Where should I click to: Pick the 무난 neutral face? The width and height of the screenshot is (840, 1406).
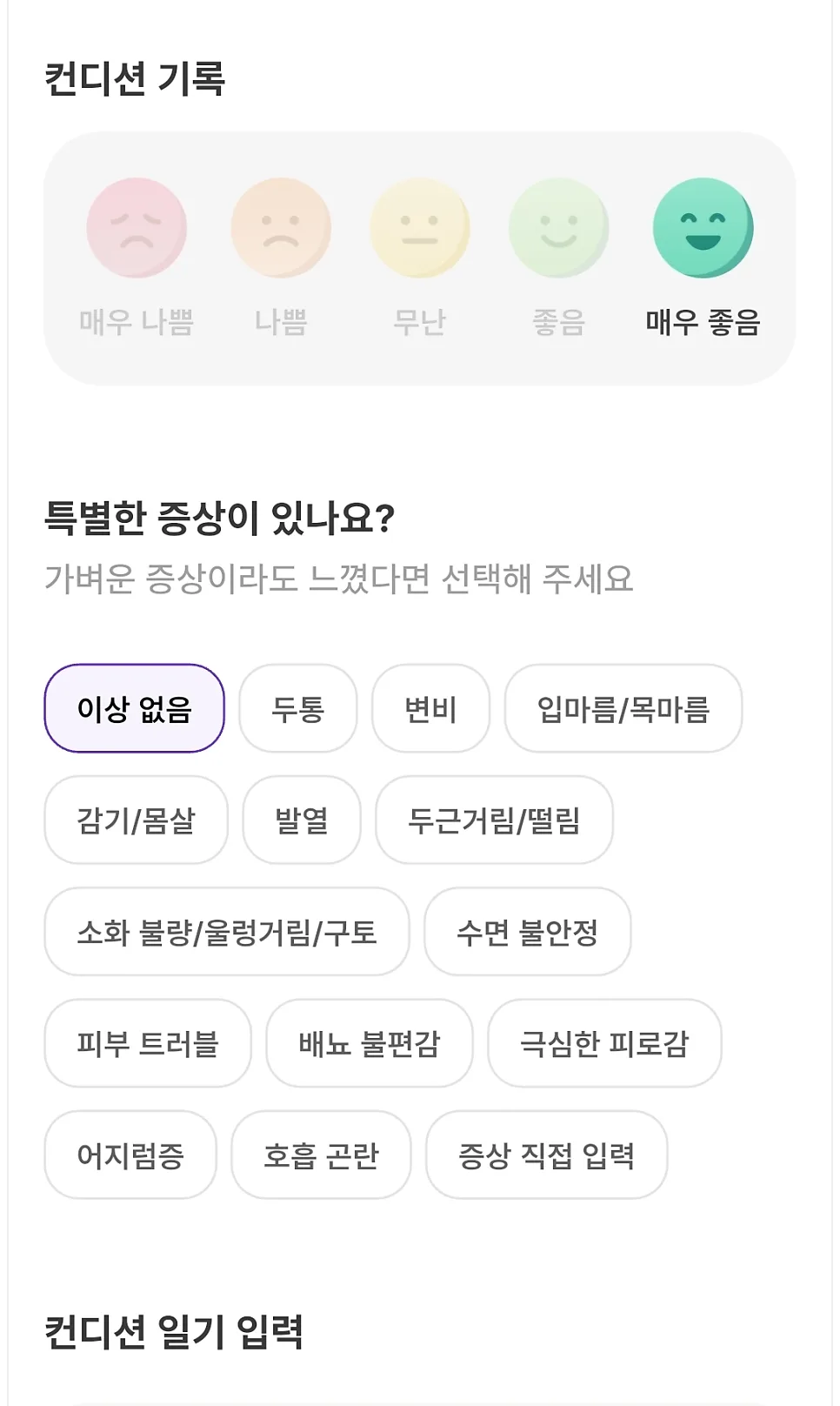(420, 228)
